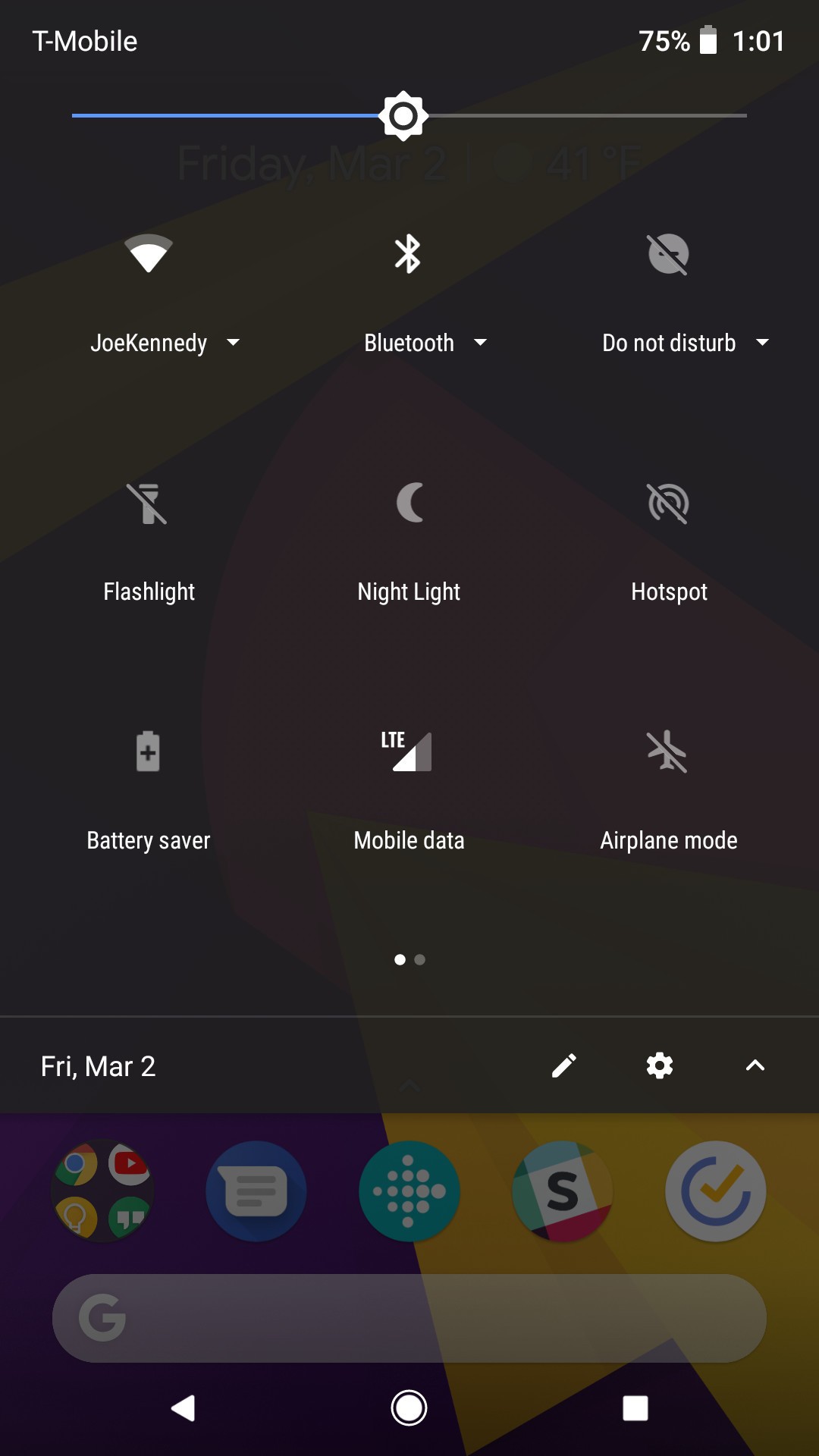Open the Messages app
The height and width of the screenshot is (1456, 819).
[256, 1191]
